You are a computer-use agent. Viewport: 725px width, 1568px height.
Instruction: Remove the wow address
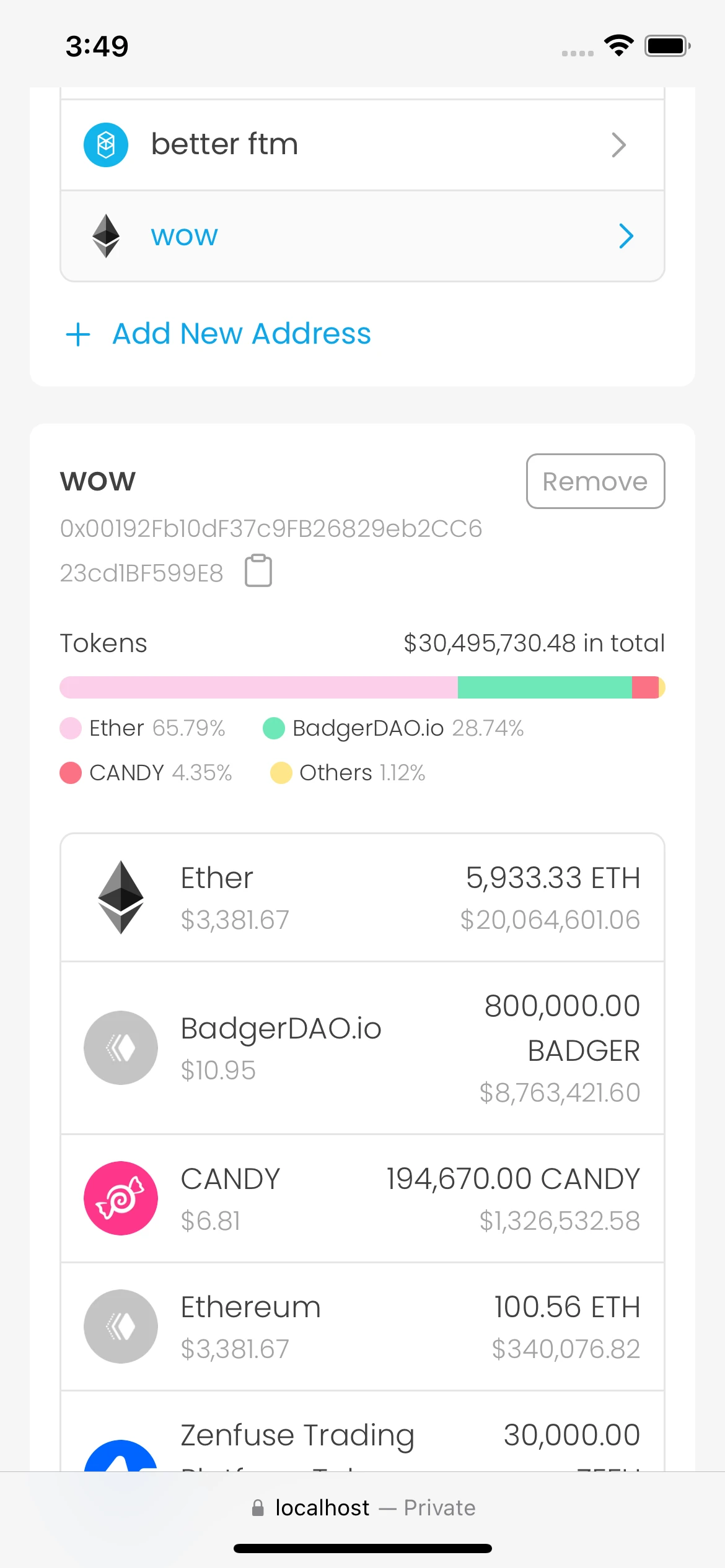pos(595,481)
